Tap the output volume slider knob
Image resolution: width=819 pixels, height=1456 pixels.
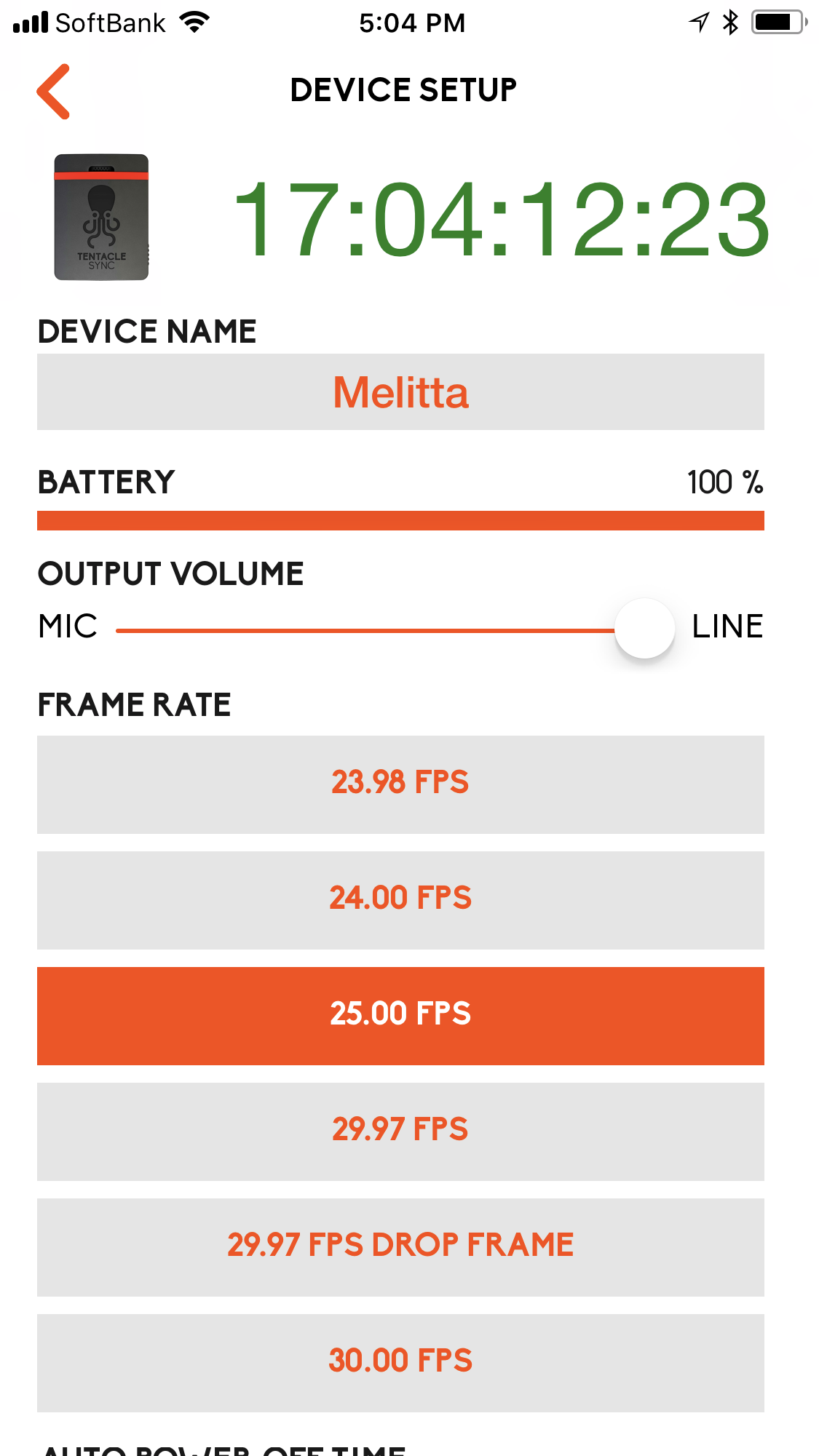[644, 628]
